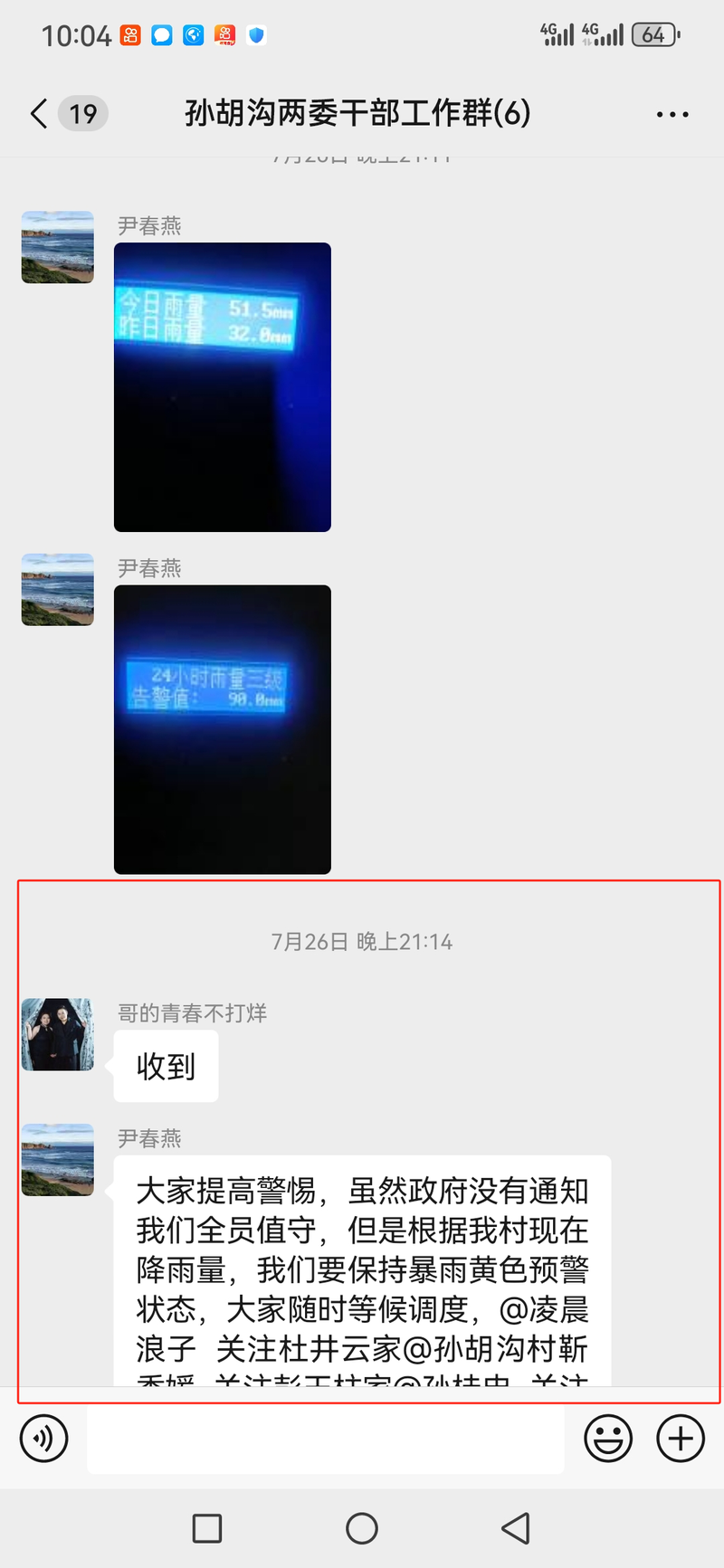Open 哥的青春不打烊's profile avatar

[58, 1034]
